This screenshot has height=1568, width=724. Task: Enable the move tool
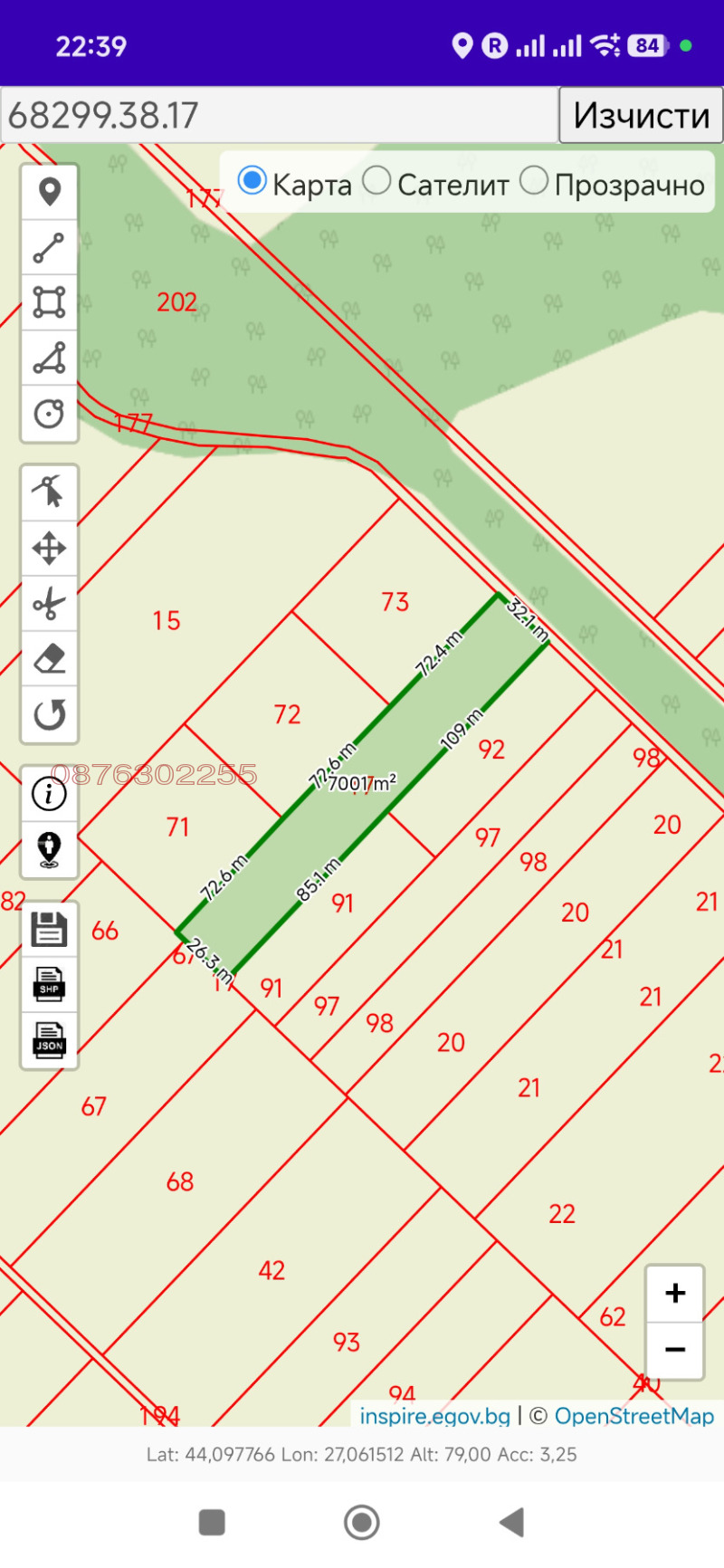(50, 548)
